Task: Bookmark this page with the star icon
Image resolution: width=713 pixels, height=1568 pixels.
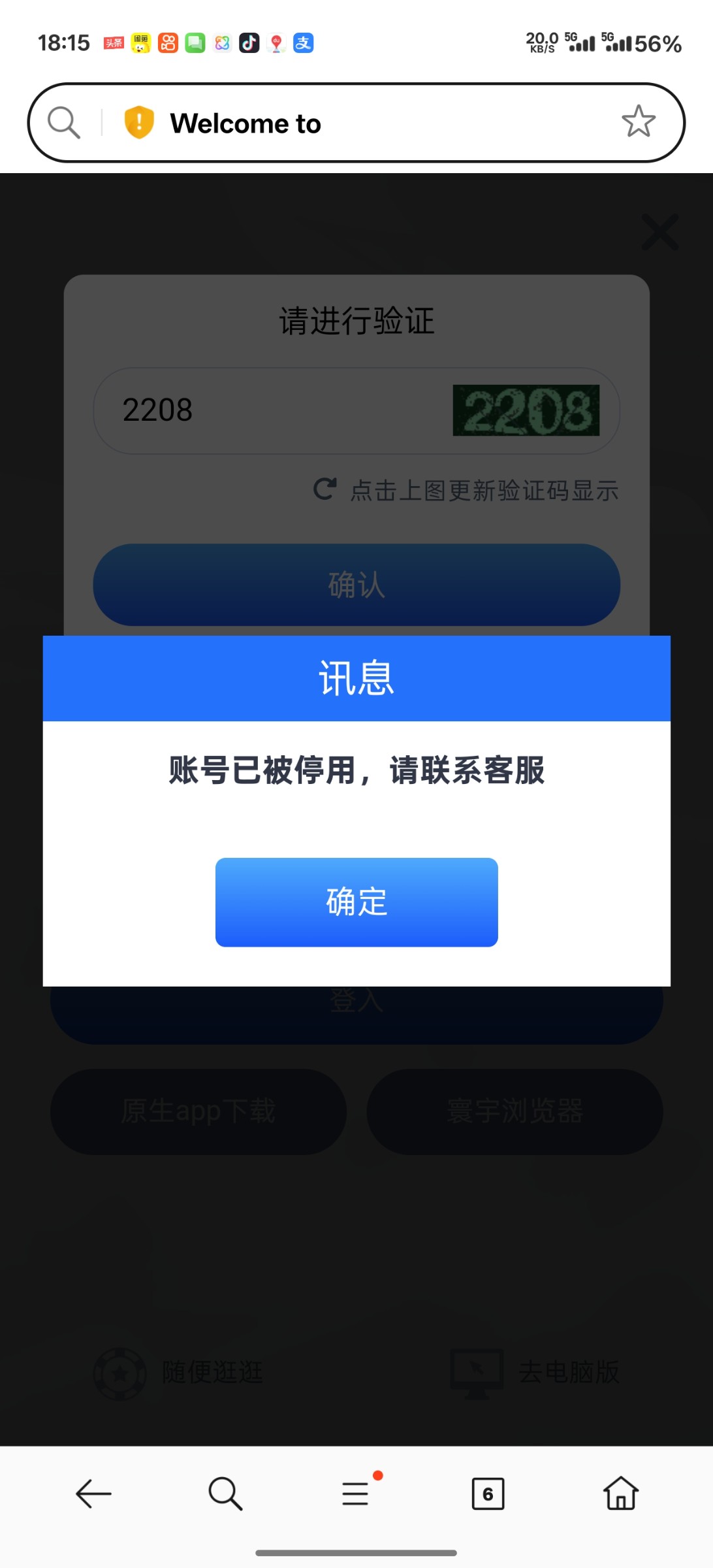Action: click(x=638, y=122)
